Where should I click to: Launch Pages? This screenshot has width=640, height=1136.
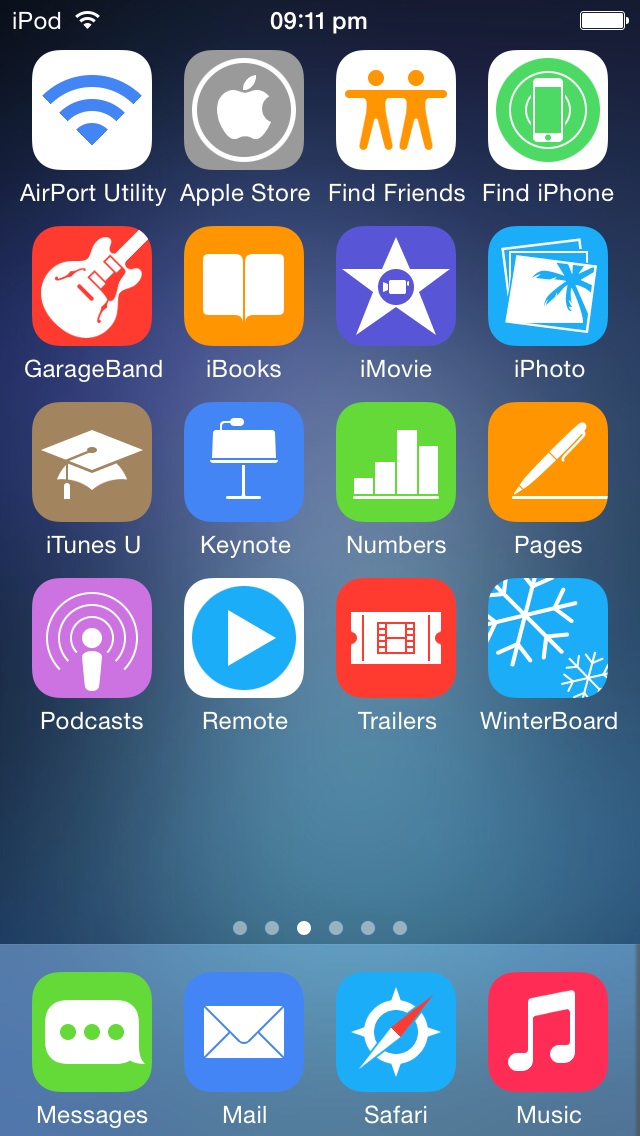point(548,462)
